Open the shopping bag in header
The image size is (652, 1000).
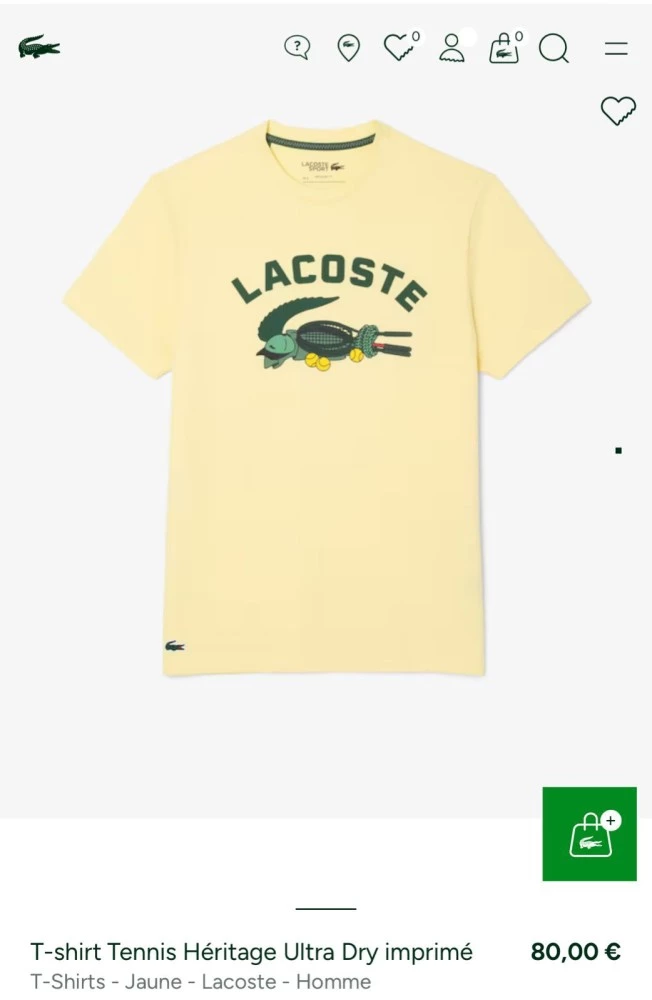coord(505,48)
